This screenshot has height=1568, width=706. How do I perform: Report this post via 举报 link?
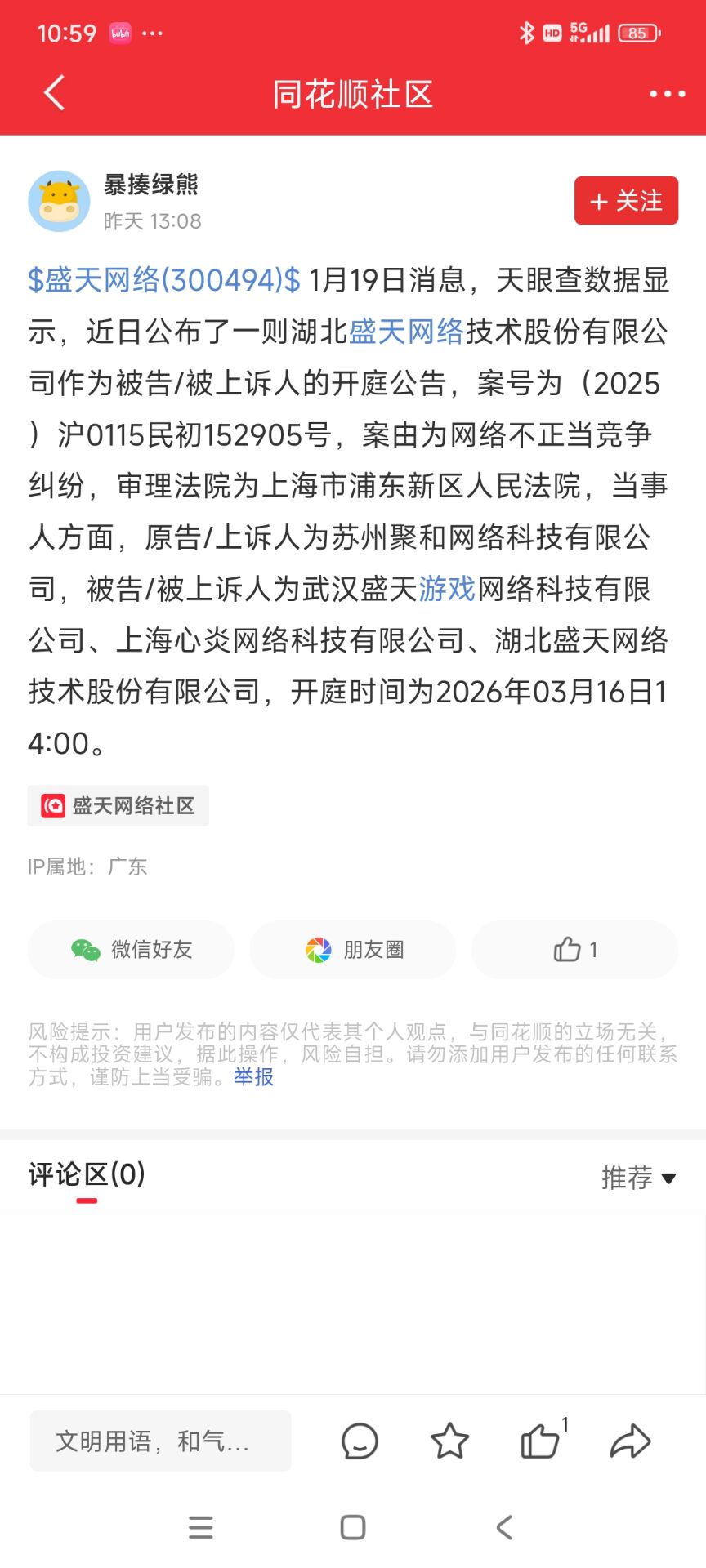pyautogui.click(x=254, y=1077)
